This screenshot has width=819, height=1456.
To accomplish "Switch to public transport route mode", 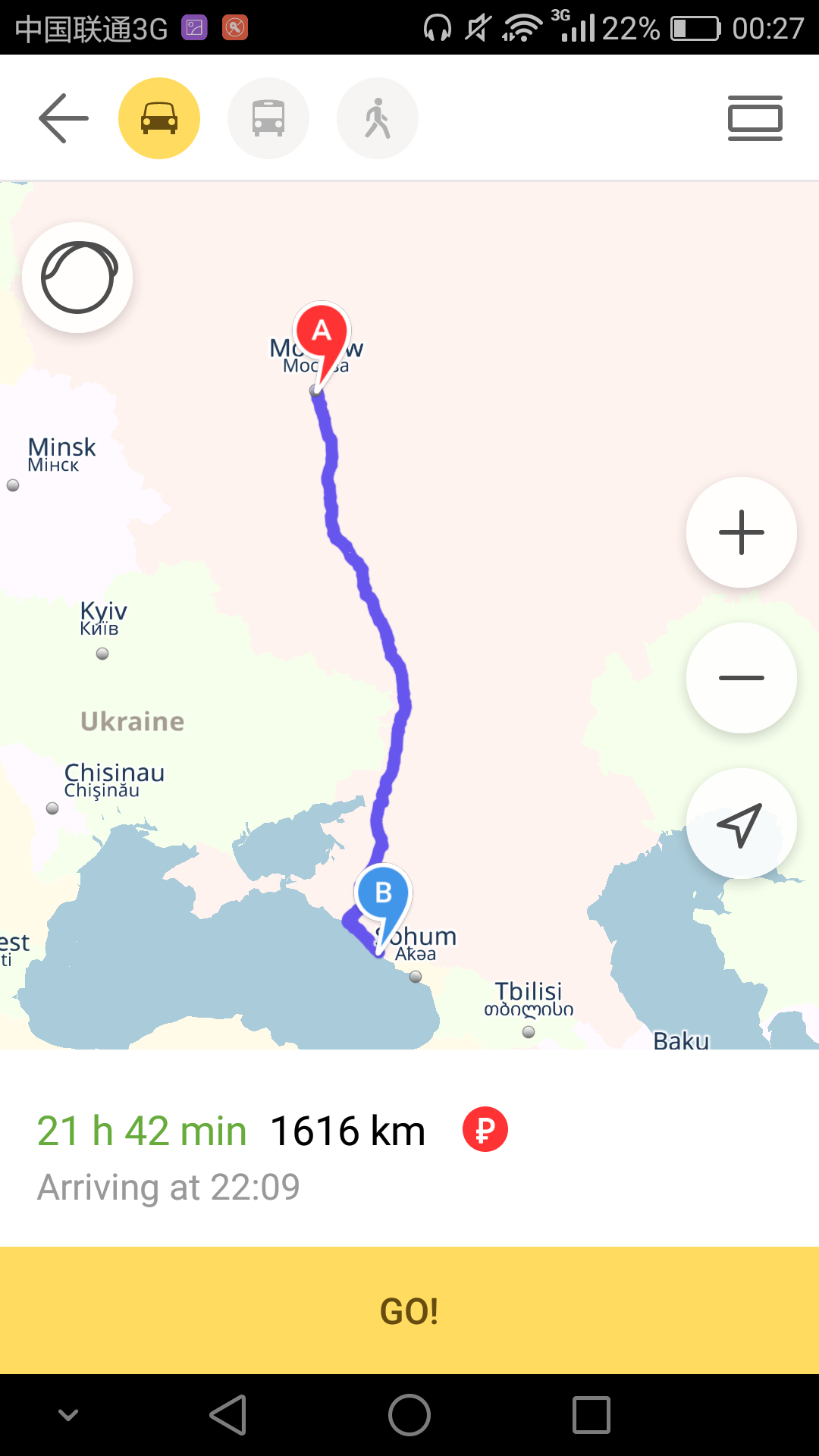I will click(x=268, y=118).
